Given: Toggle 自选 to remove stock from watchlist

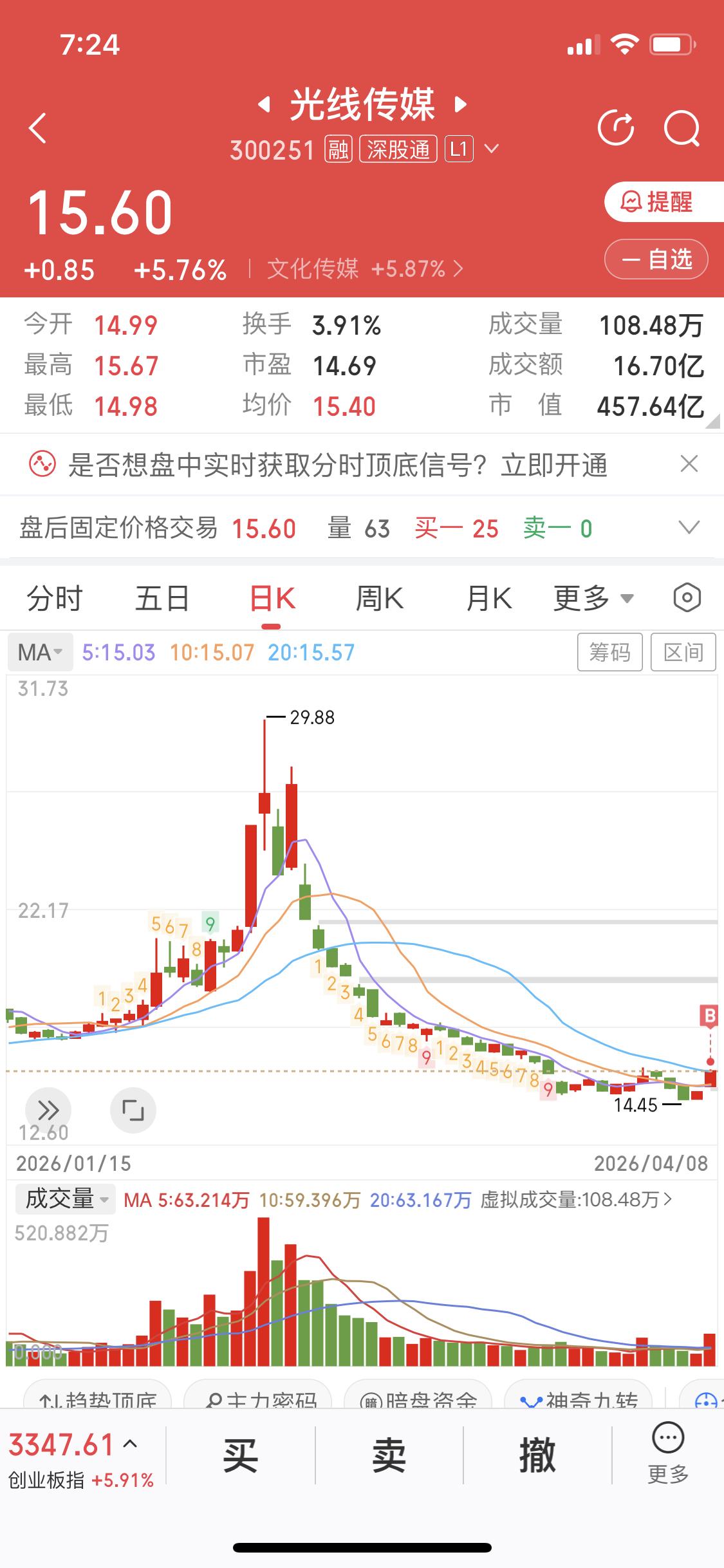Looking at the screenshot, I should [656, 259].
